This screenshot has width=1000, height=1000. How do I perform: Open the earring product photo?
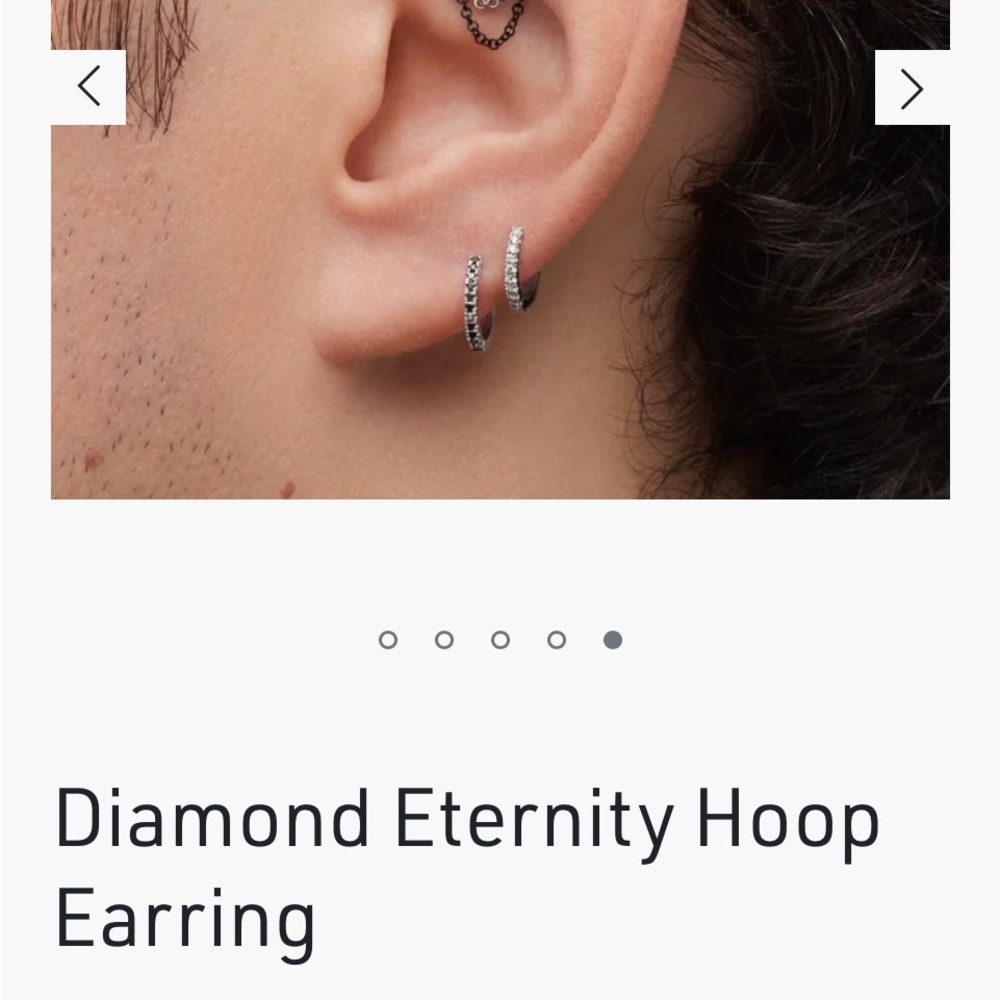click(x=500, y=280)
